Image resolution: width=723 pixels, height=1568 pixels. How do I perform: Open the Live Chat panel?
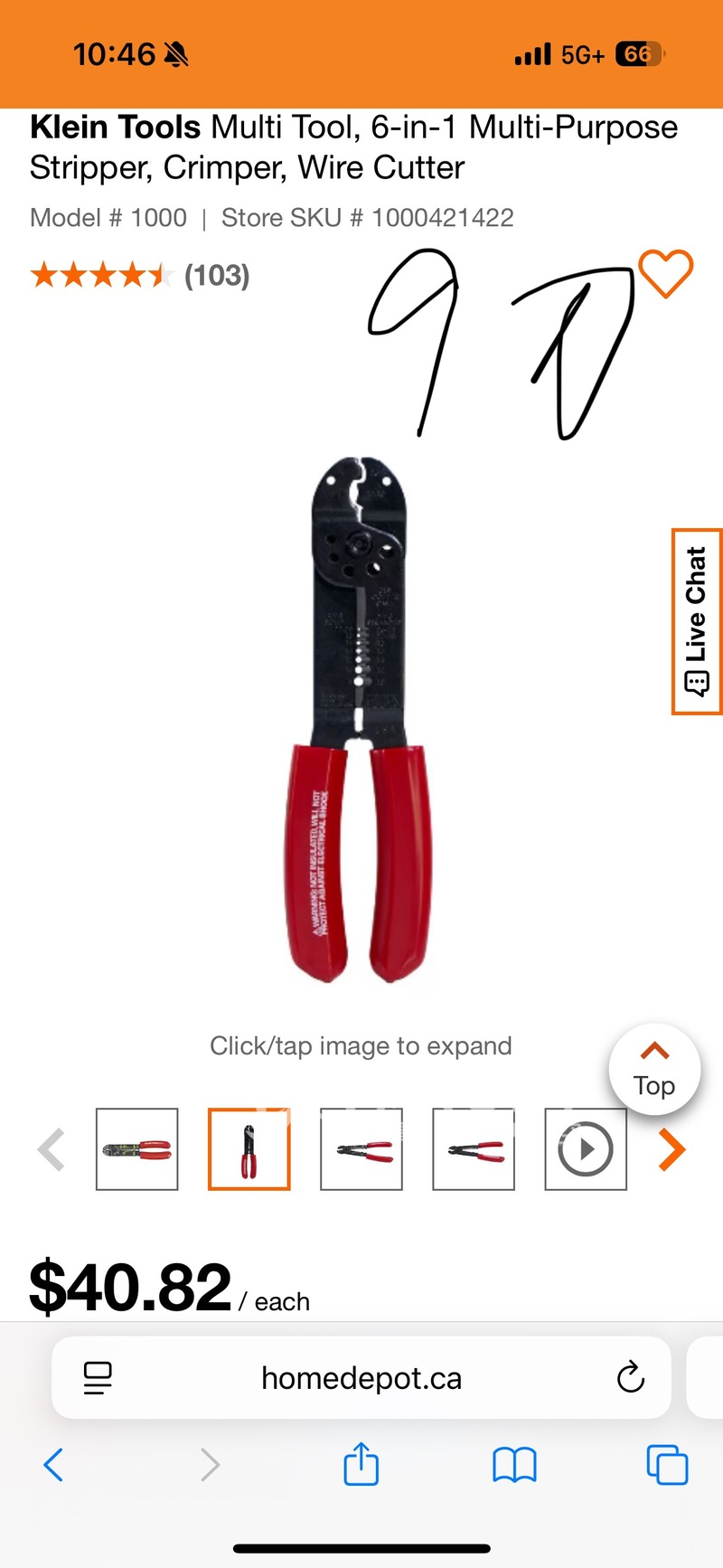(696, 621)
